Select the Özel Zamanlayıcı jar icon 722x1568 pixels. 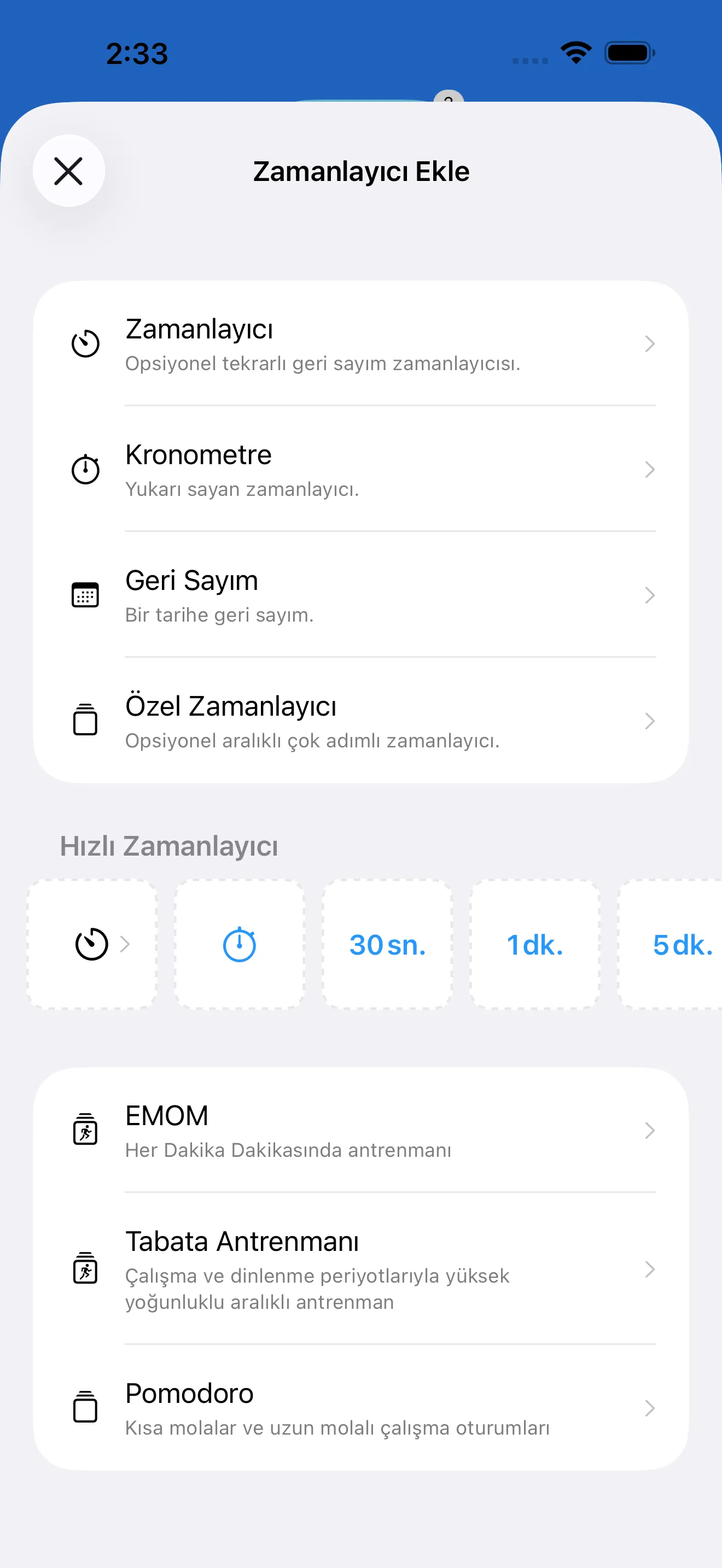point(85,721)
